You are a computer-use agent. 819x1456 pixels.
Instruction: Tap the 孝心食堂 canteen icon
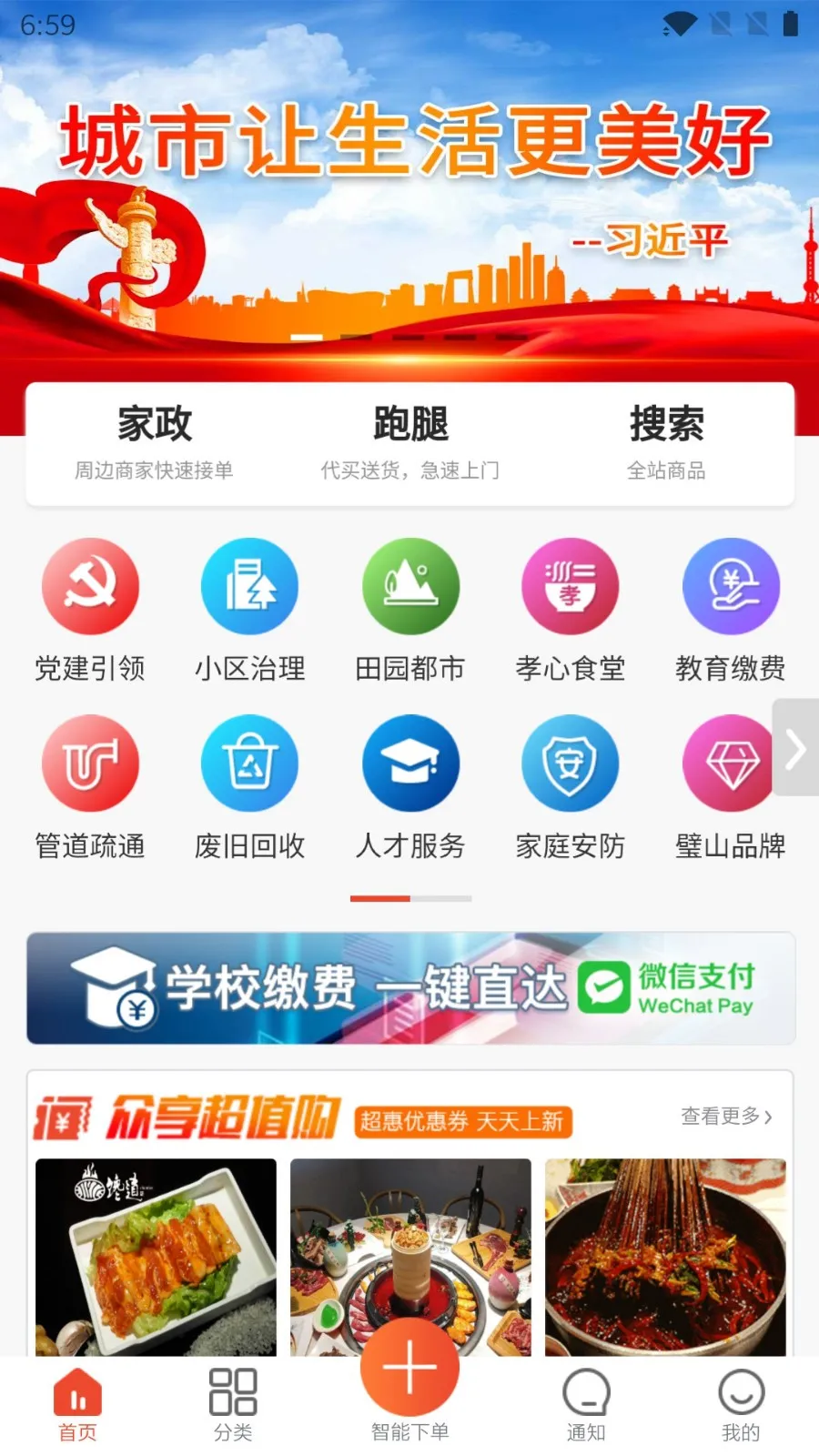(x=571, y=587)
